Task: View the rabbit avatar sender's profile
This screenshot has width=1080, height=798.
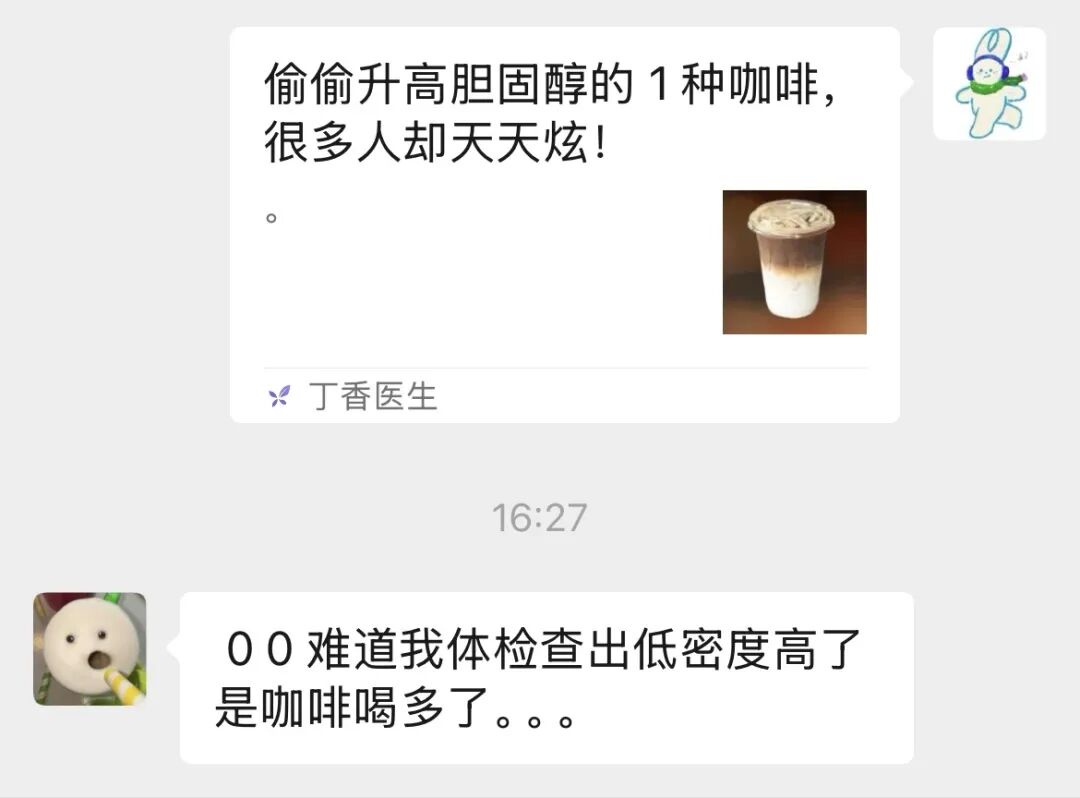Action: (989, 84)
